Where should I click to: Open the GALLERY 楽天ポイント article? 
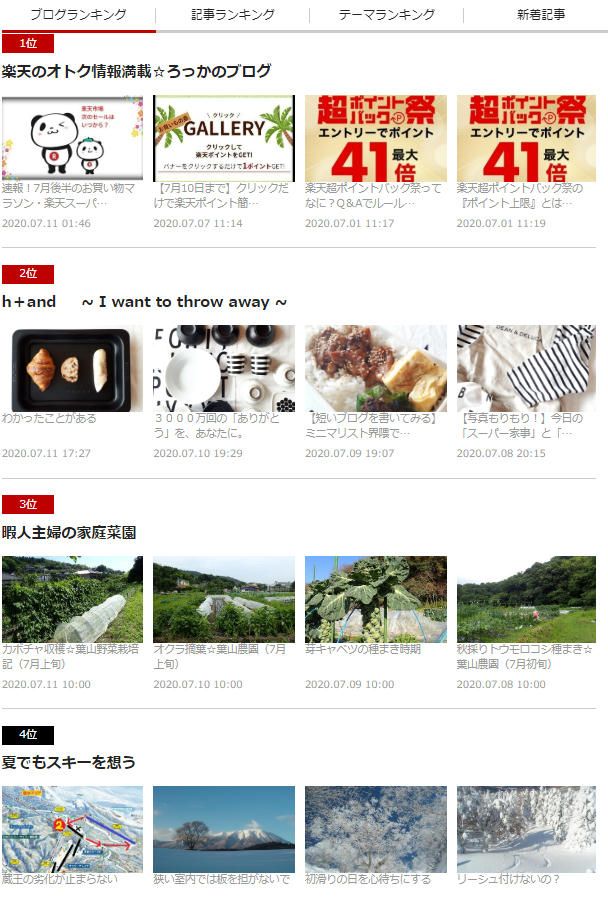pos(224,139)
